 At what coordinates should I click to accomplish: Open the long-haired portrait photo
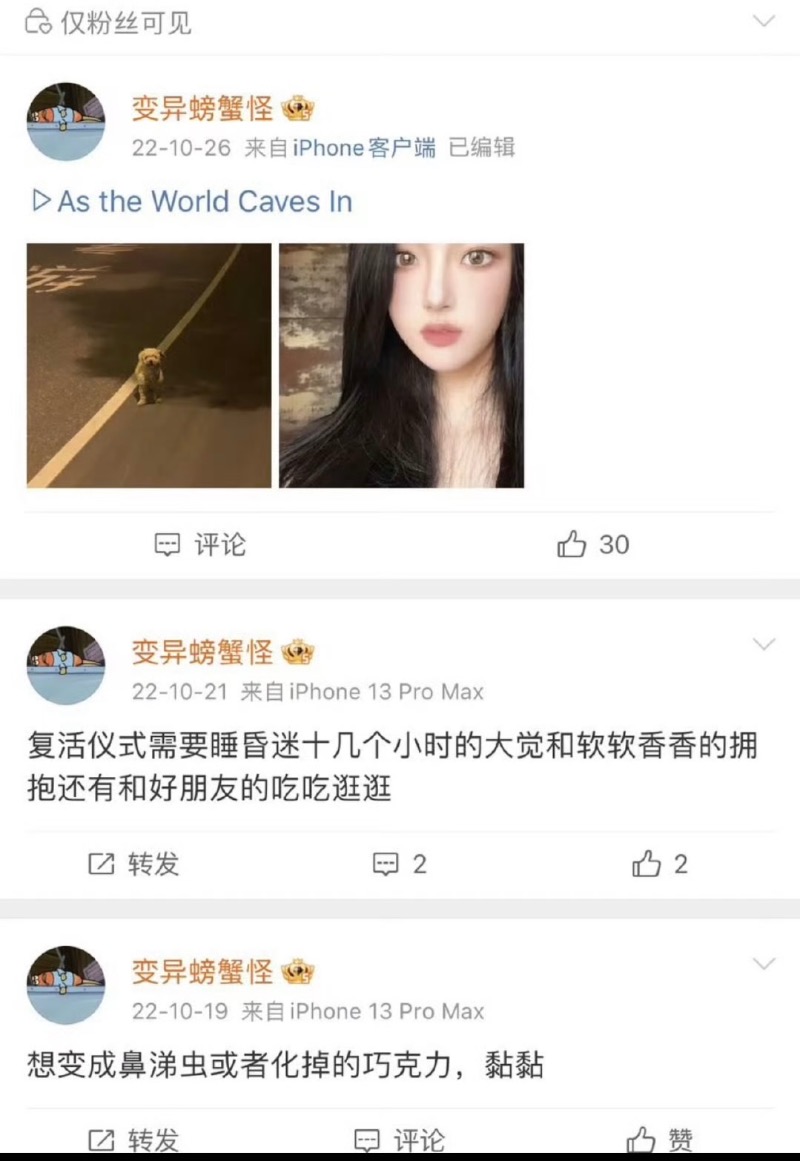401,365
